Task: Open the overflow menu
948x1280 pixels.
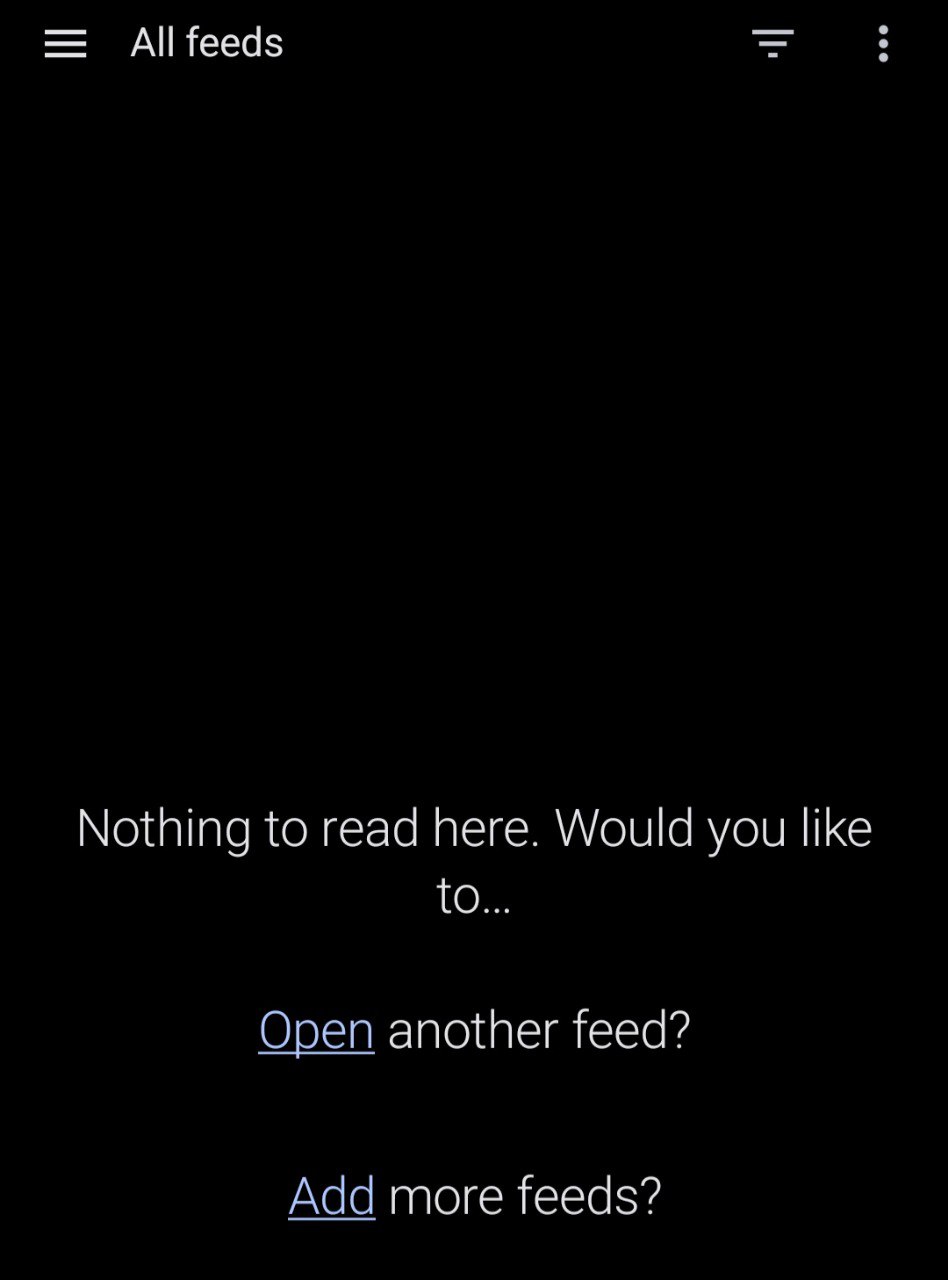Action: [x=882, y=44]
